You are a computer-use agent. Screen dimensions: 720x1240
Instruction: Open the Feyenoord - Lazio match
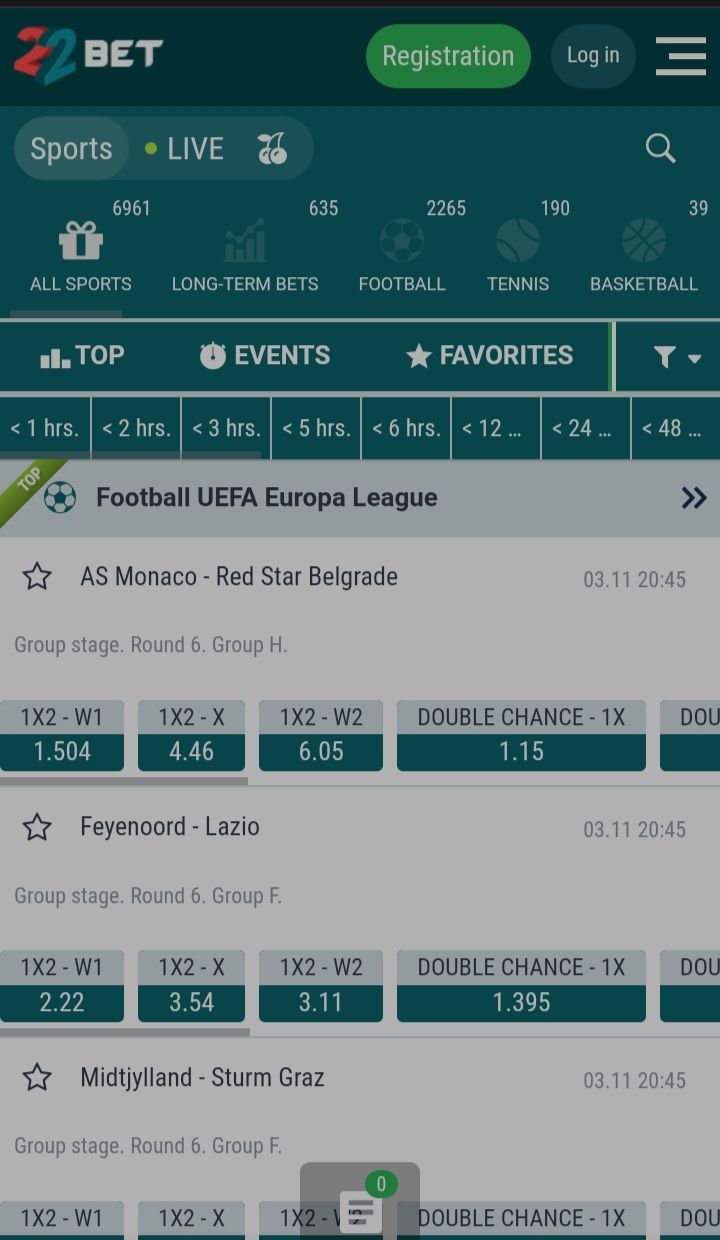pos(170,827)
